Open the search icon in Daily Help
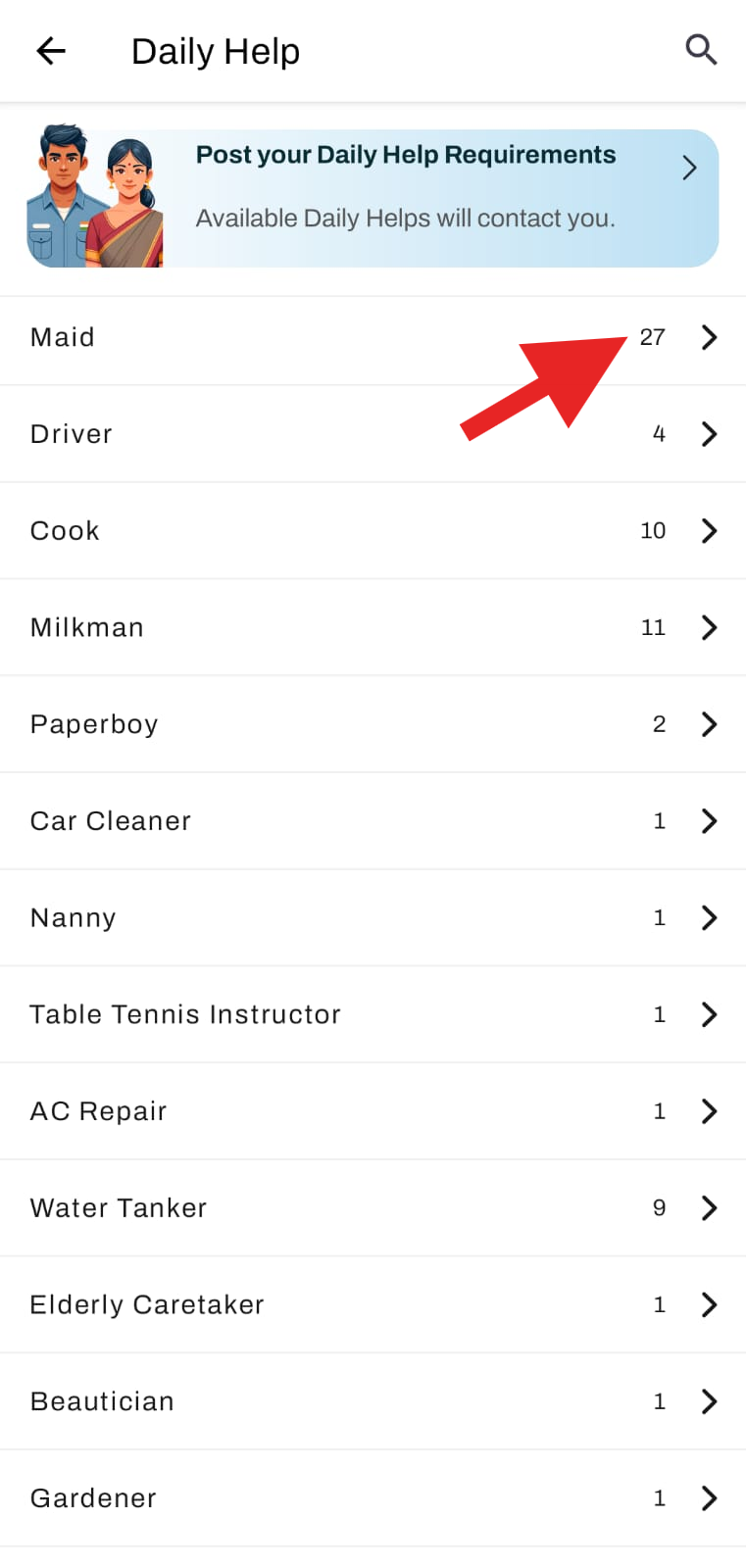 tap(700, 50)
